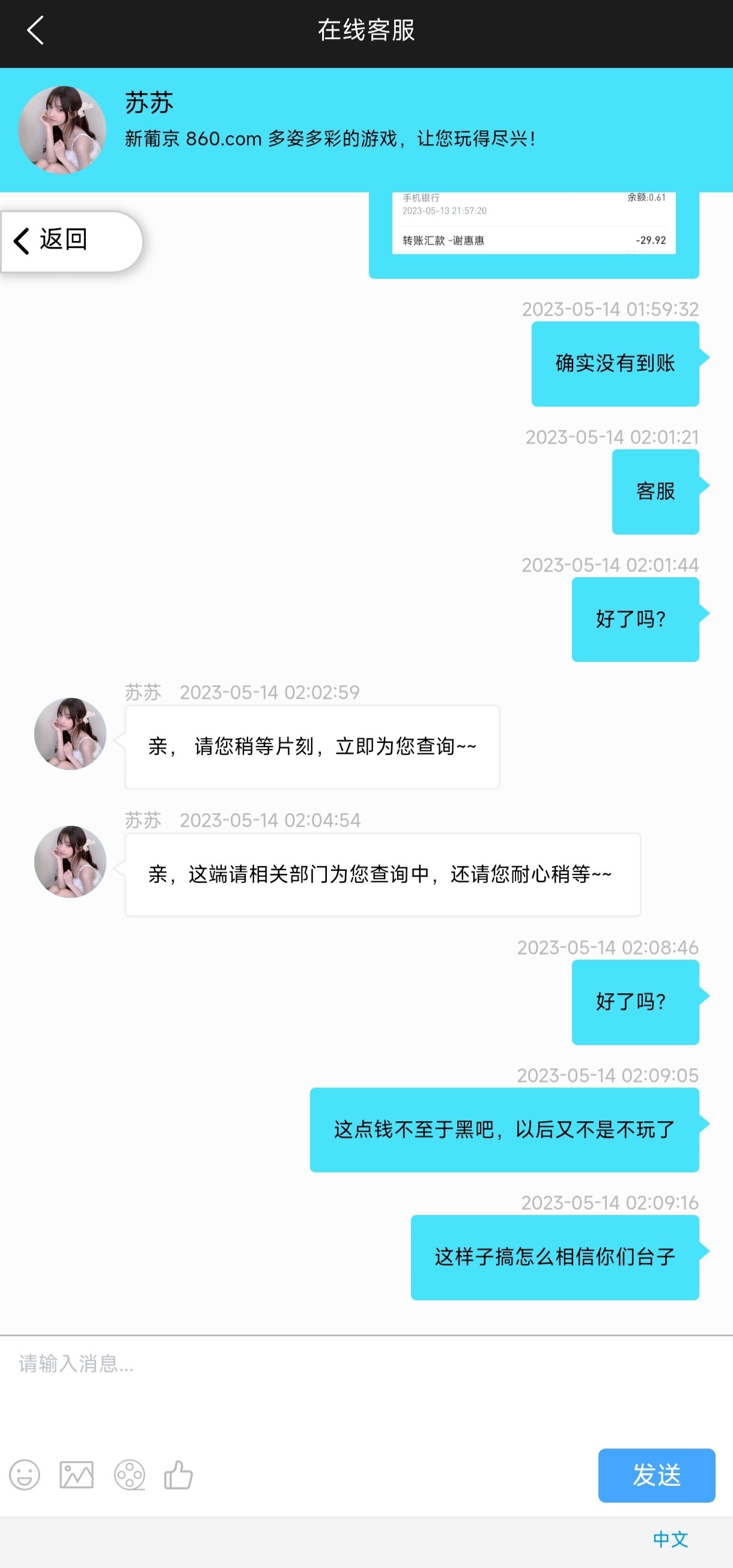
Task: Send the message with 发送
Action: click(x=655, y=1475)
